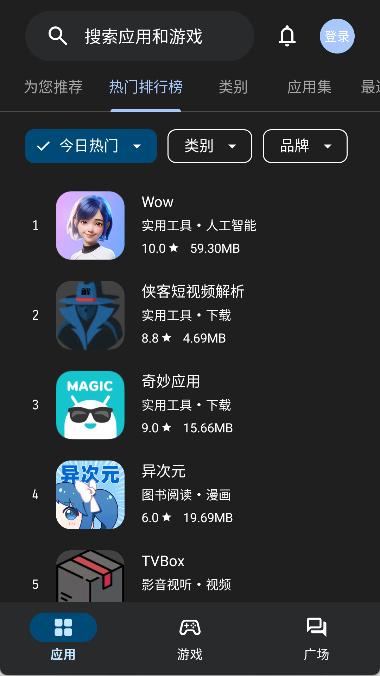
Task: Open the 应用集 tab
Action: [309, 87]
